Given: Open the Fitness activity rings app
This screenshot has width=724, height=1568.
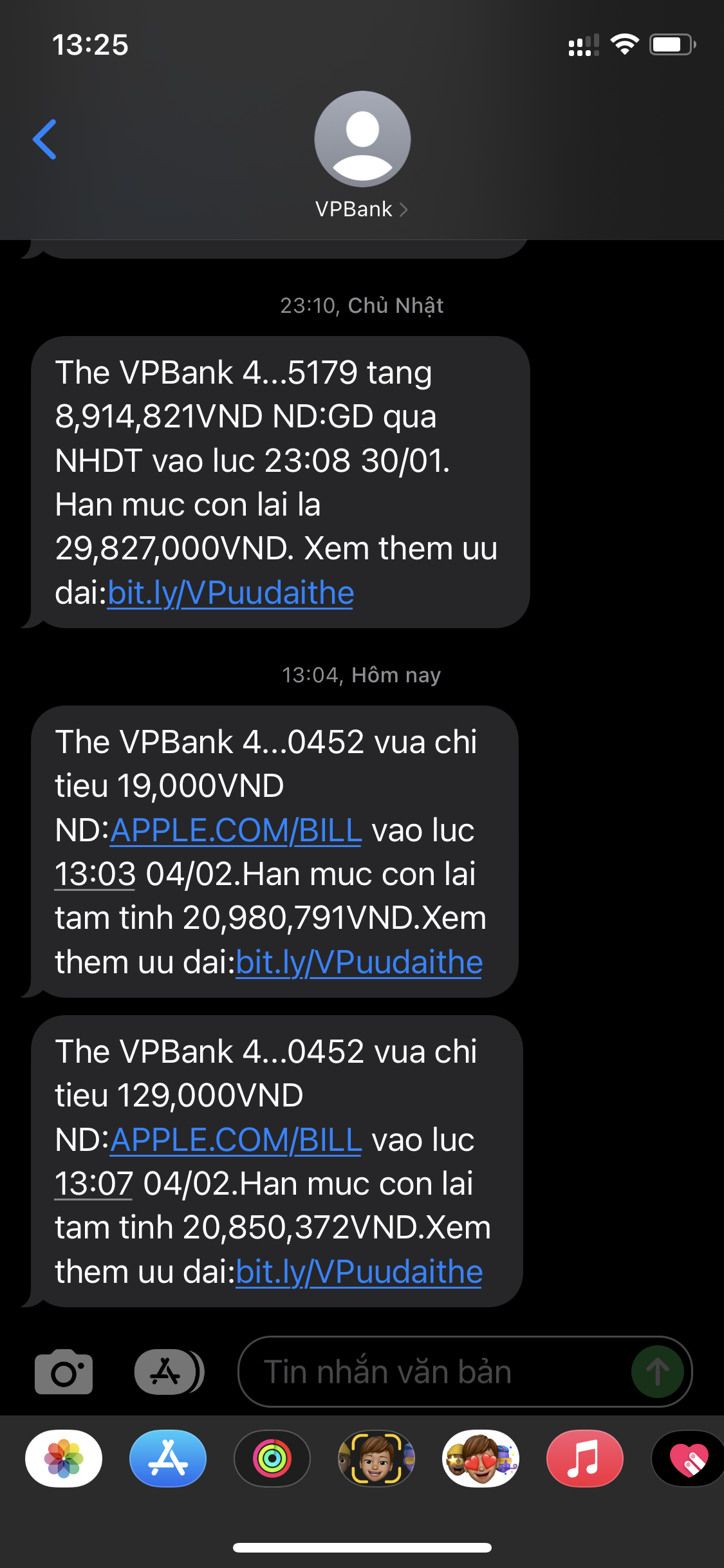Looking at the screenshot, I should [272, 1459].
